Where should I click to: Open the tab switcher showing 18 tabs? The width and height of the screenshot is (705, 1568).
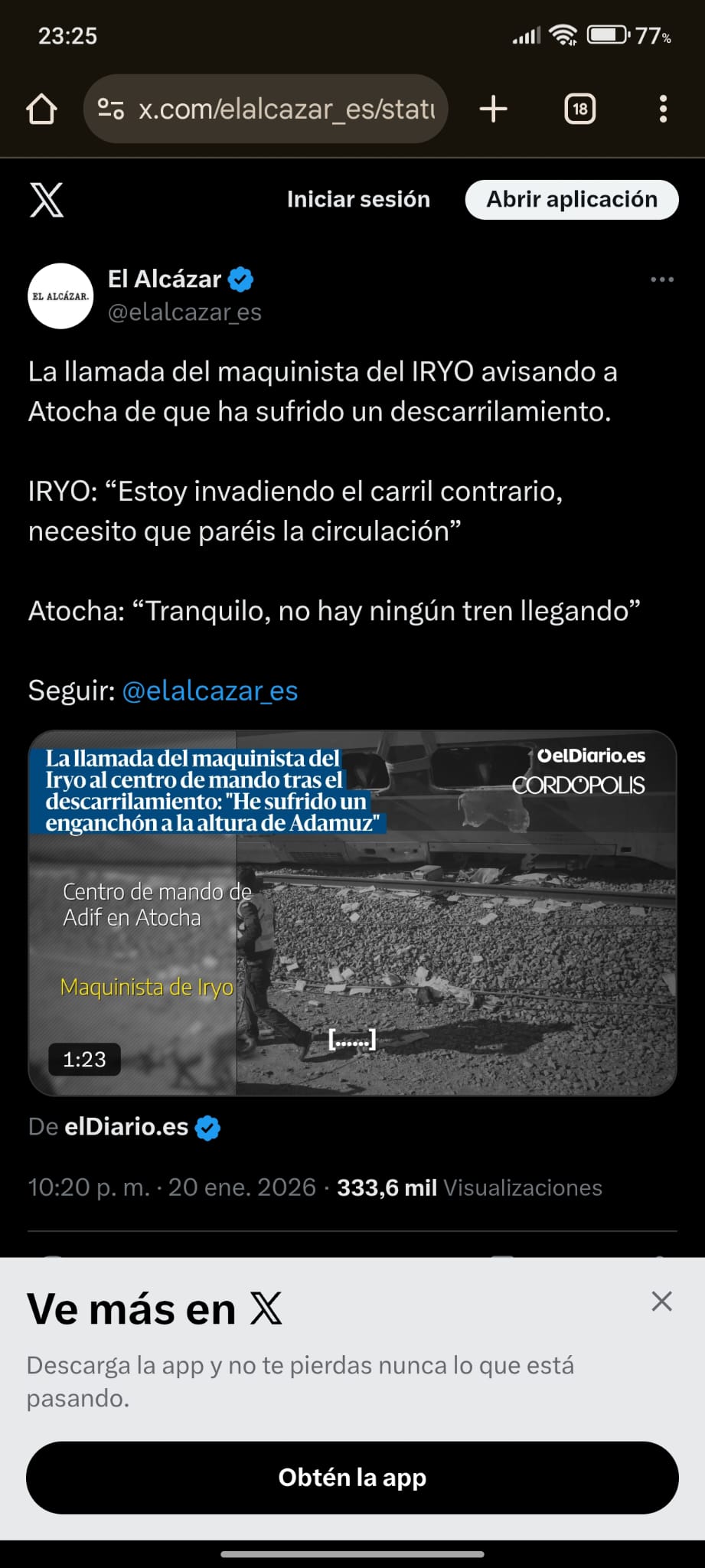point(579,109)
